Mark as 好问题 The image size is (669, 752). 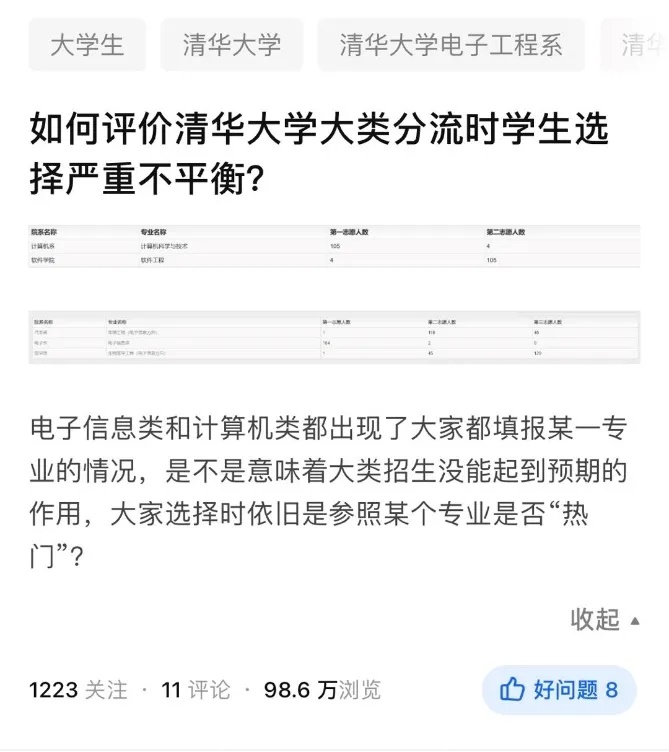pos(559,690)
